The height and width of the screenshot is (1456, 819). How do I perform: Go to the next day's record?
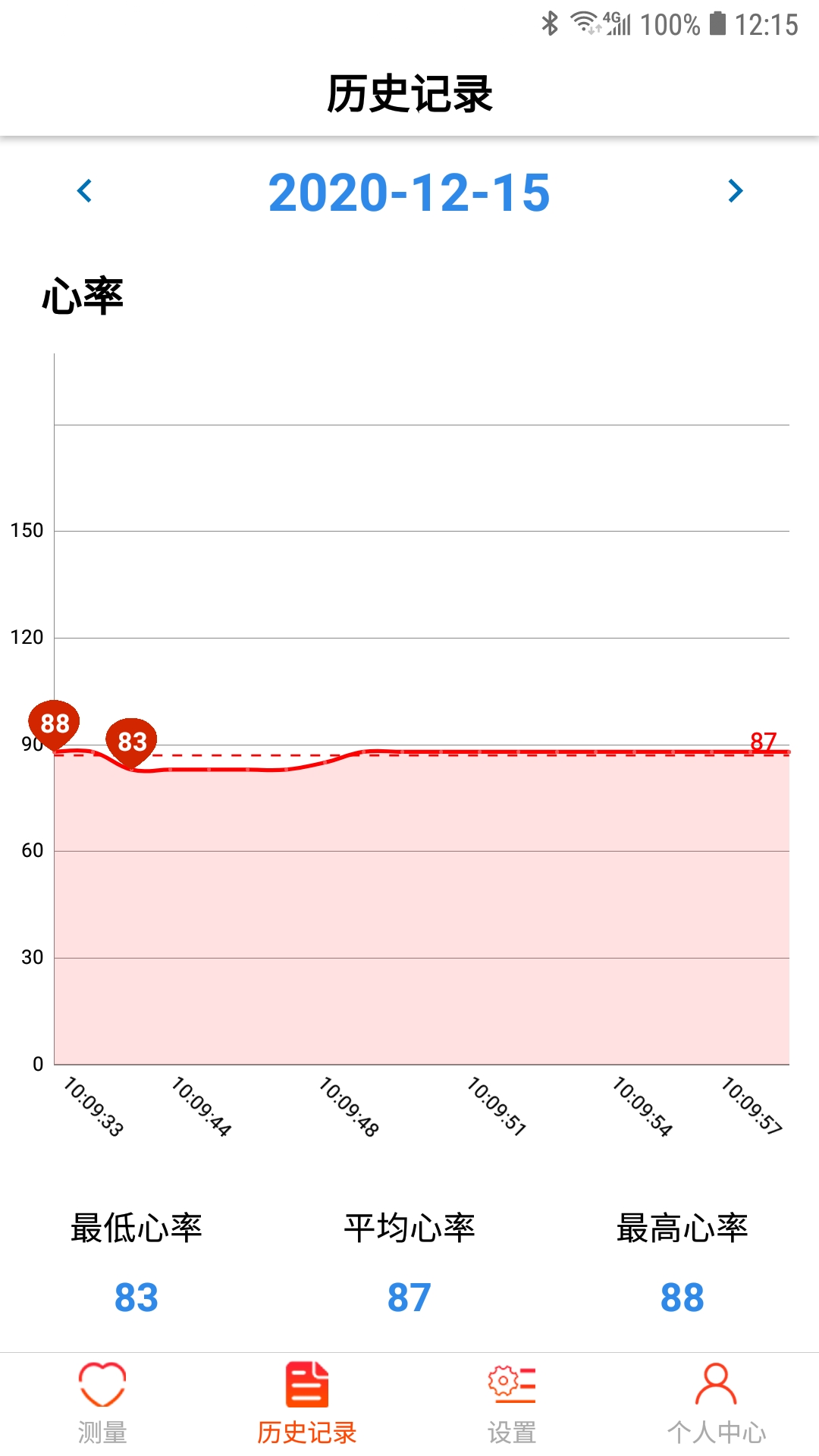point(734,191)
